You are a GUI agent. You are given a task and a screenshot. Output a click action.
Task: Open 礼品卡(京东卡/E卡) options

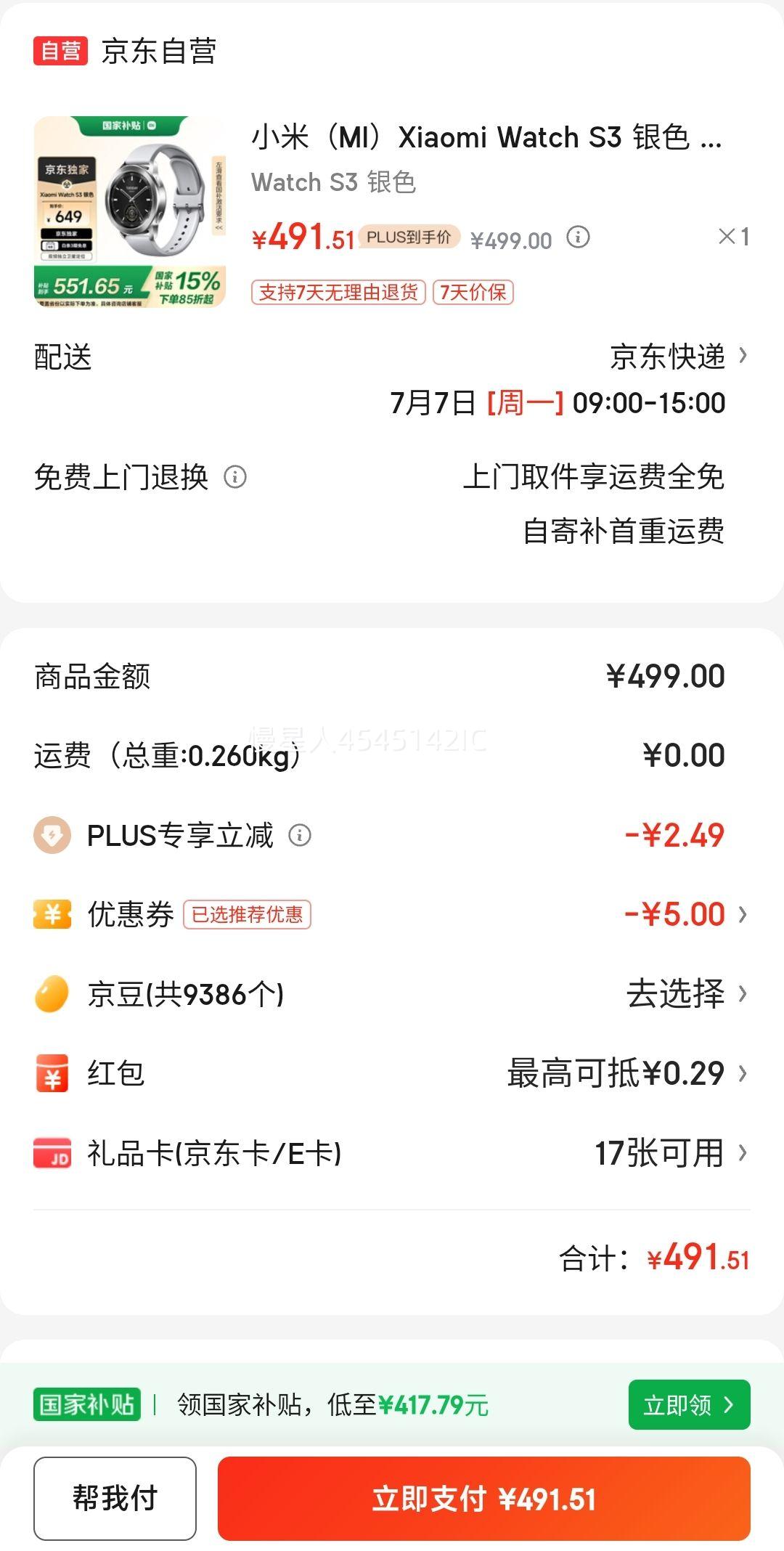click(x=392, y=1152)
